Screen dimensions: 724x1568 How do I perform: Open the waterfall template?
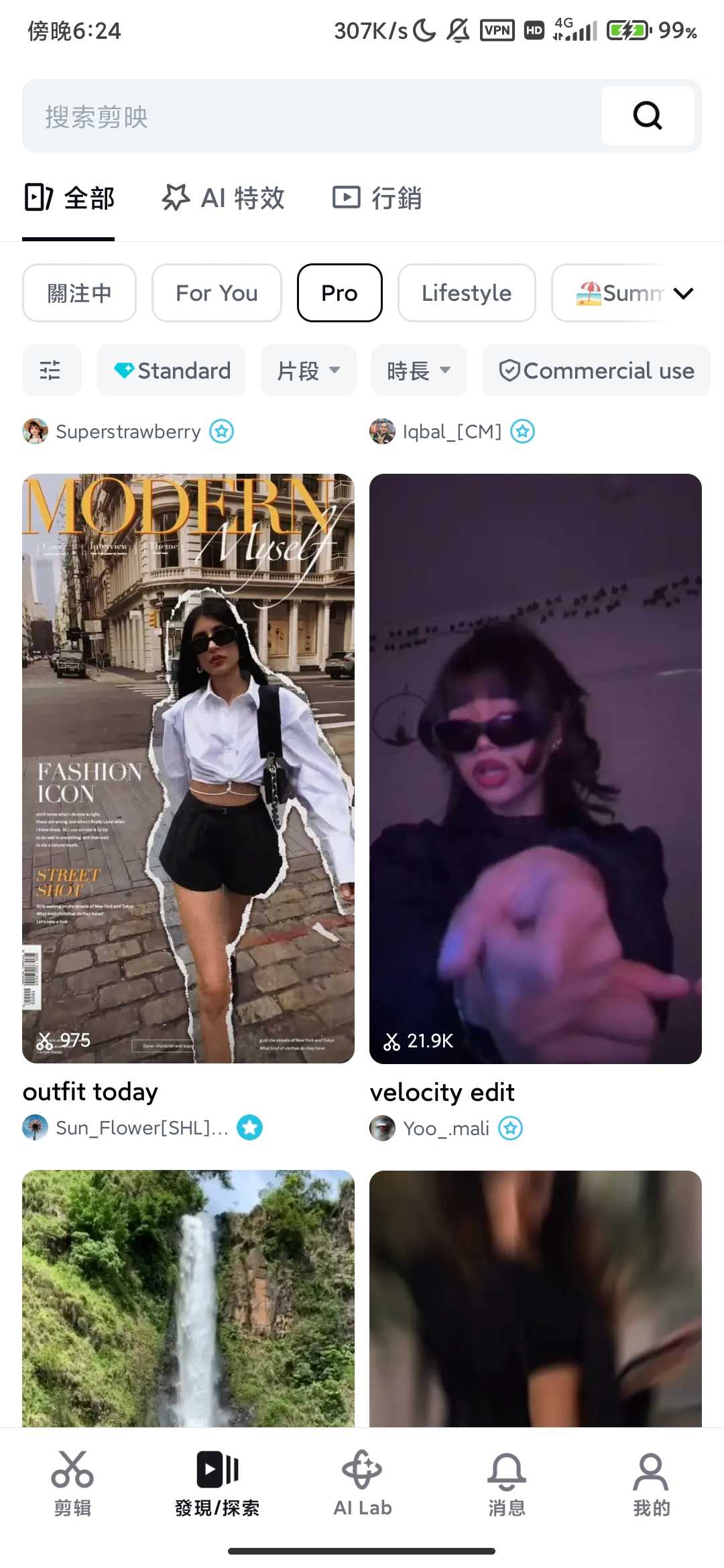point(188,1297)
